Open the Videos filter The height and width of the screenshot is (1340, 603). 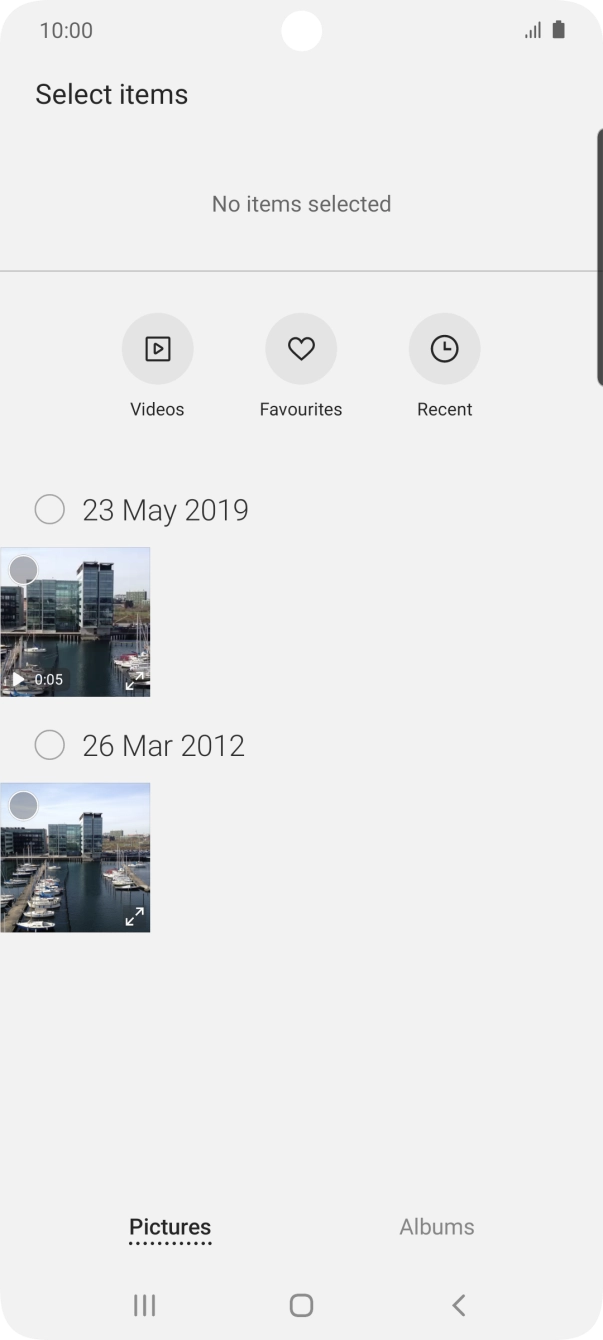point(157,349)
